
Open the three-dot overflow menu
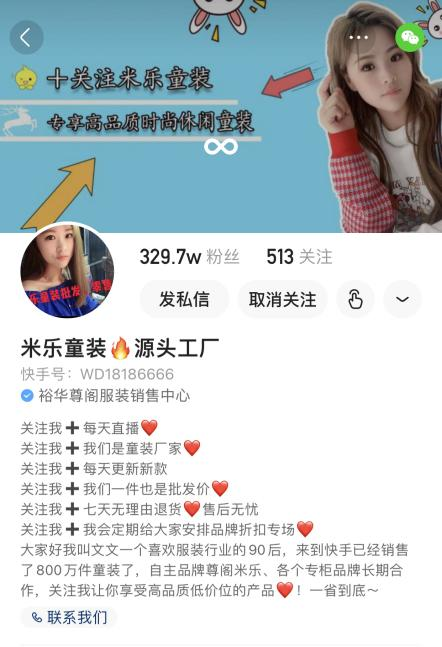pos(359,38)
